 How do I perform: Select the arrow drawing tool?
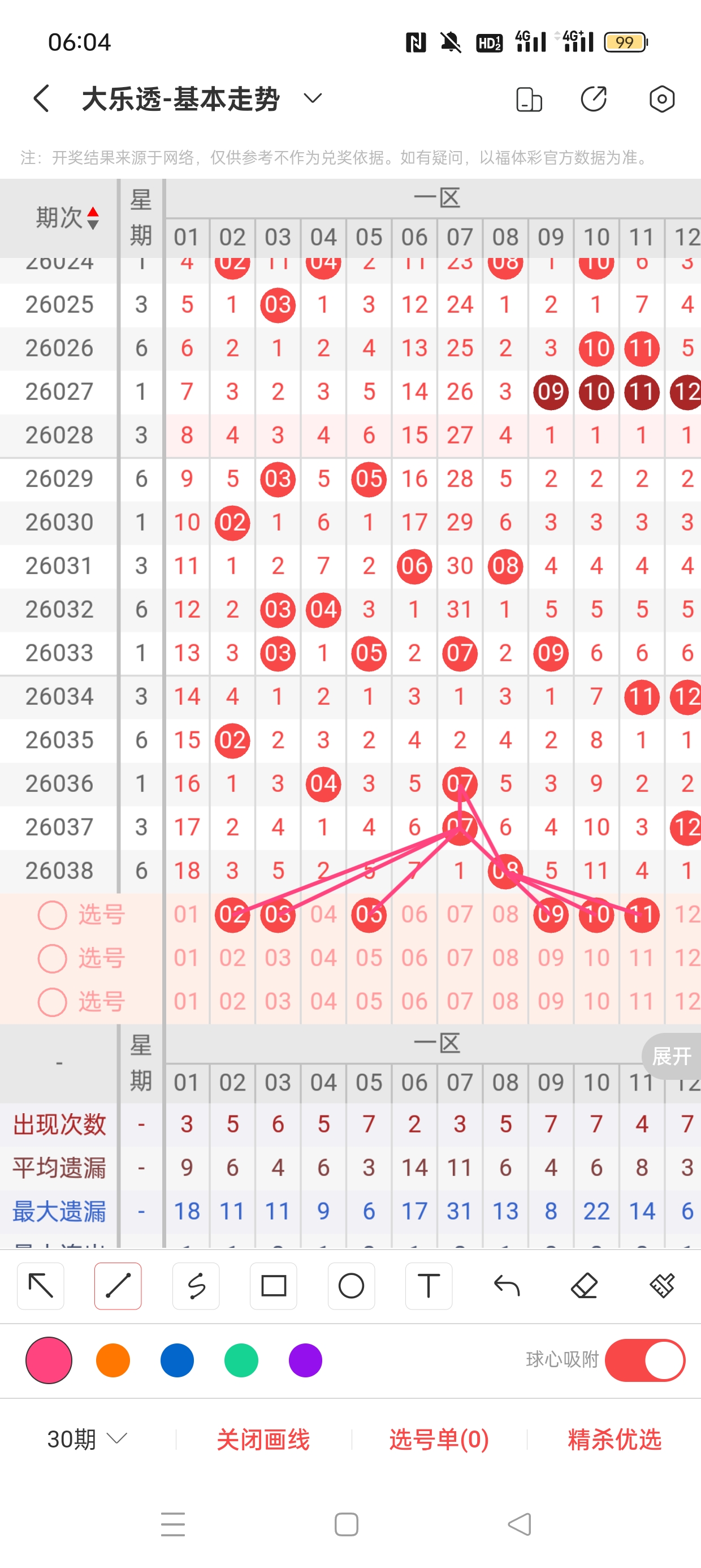click(41, 1286)
